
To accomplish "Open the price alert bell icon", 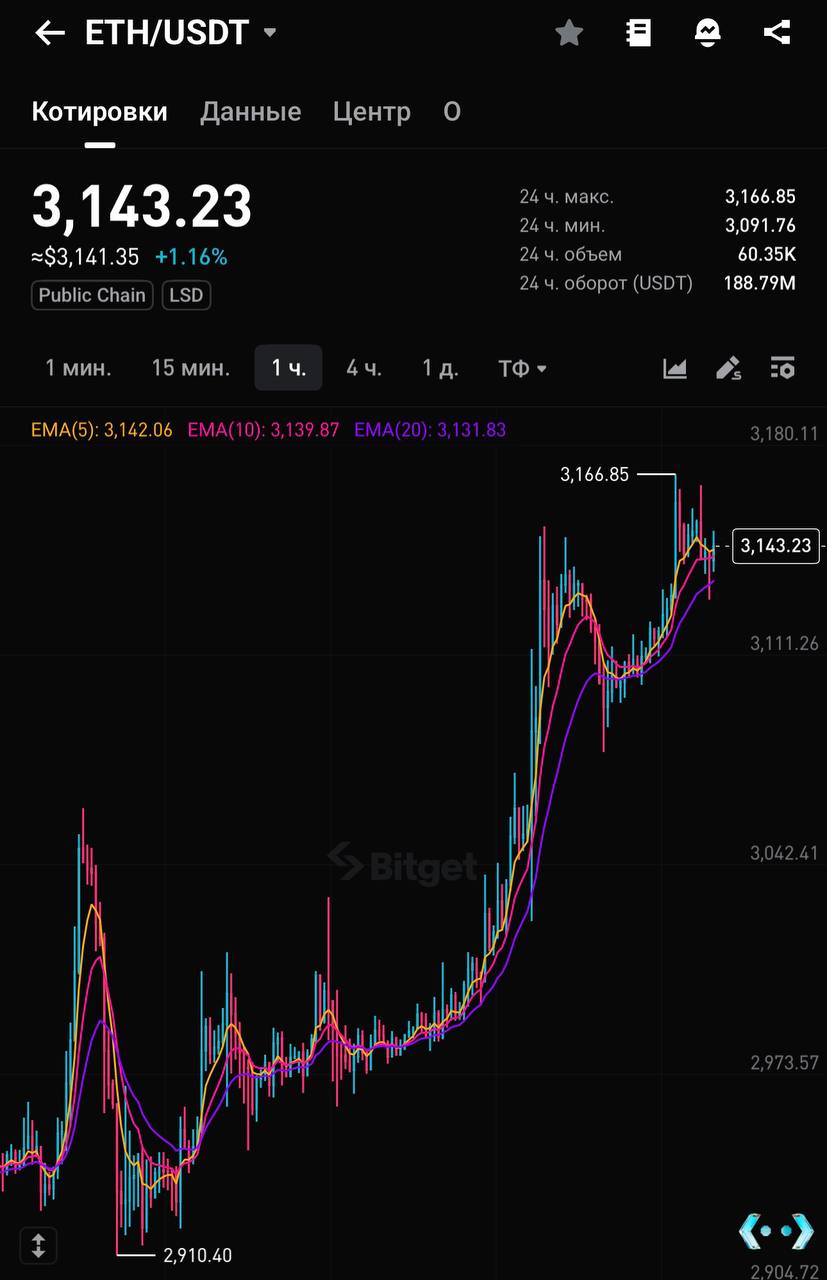I will (x=707, y=33).
